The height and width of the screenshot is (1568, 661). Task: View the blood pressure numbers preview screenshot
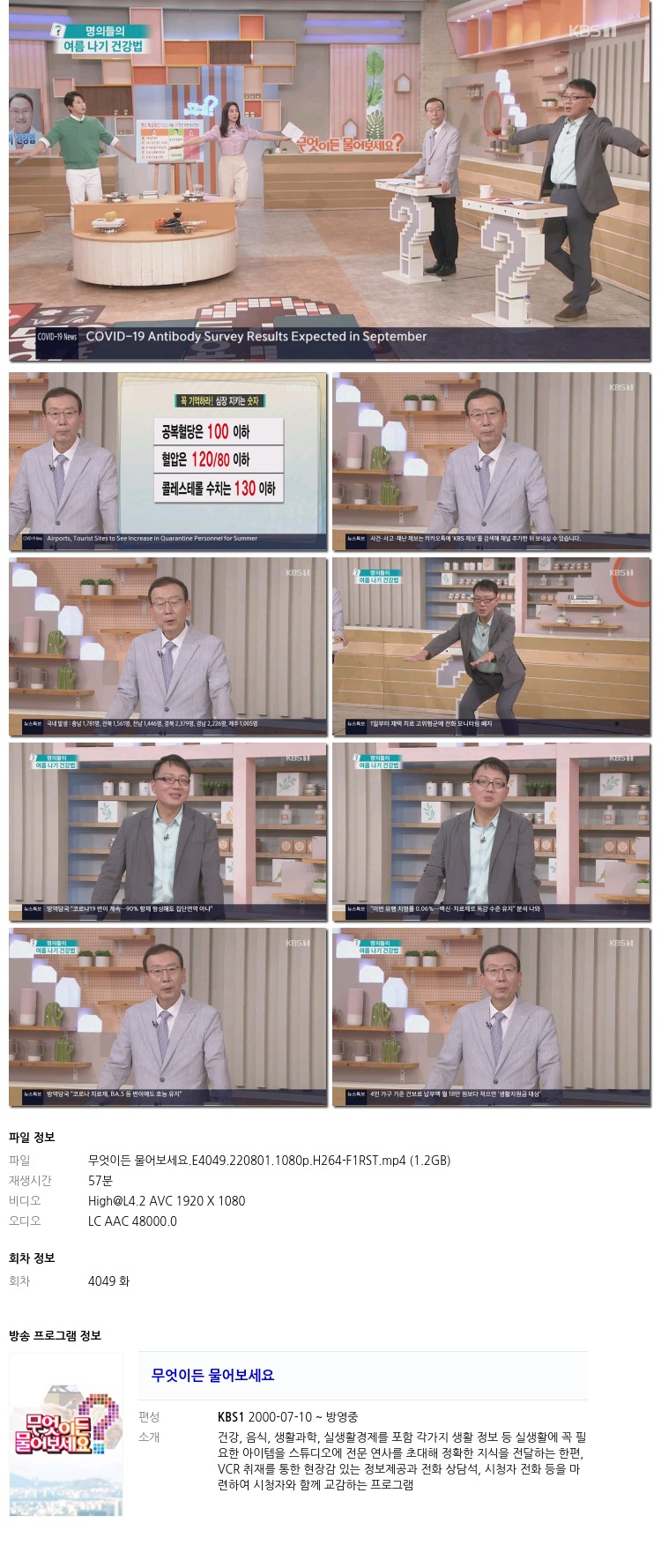click(x=167, y=461)
